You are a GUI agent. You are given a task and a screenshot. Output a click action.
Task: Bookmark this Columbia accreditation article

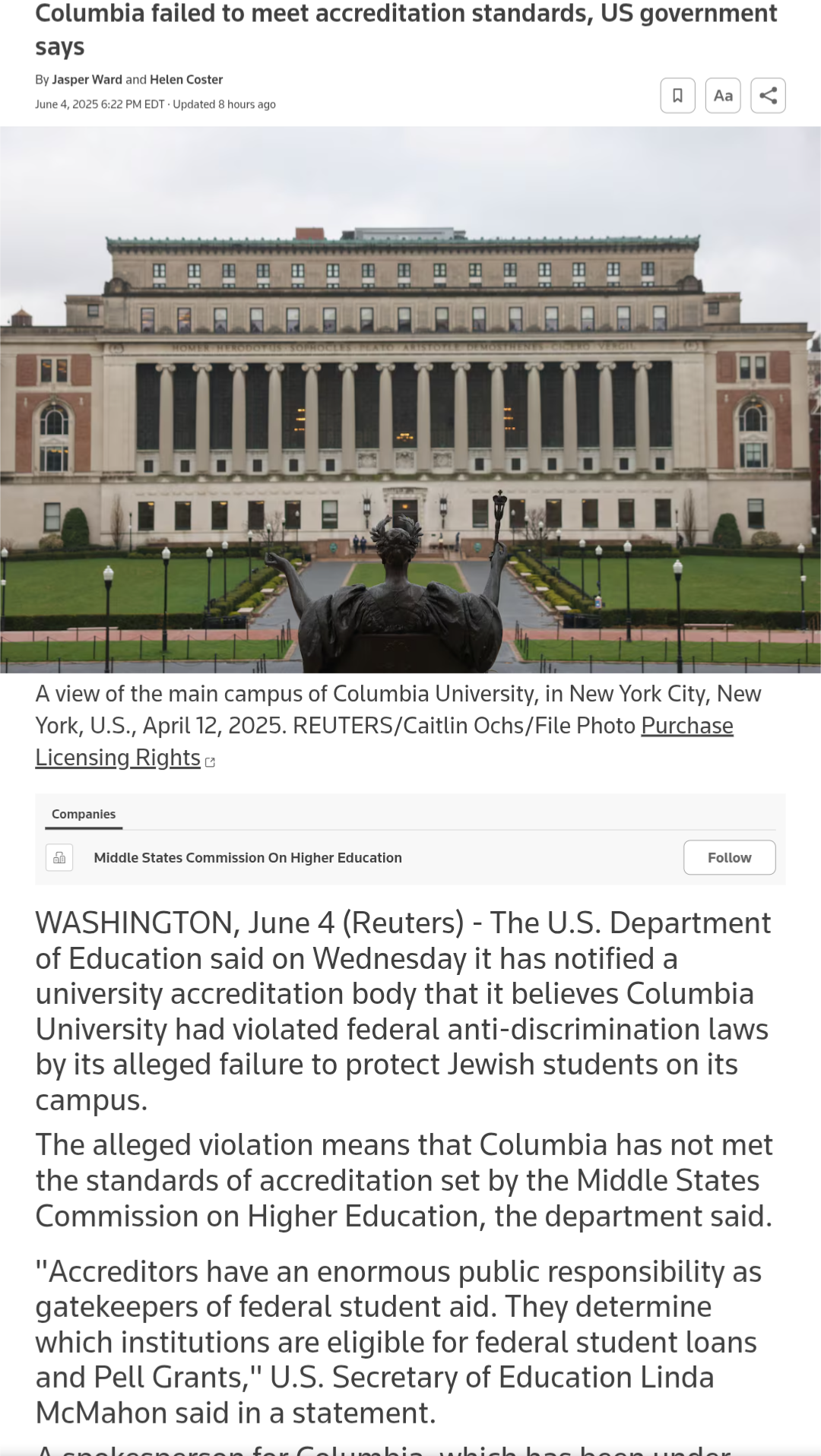[677, 96]
